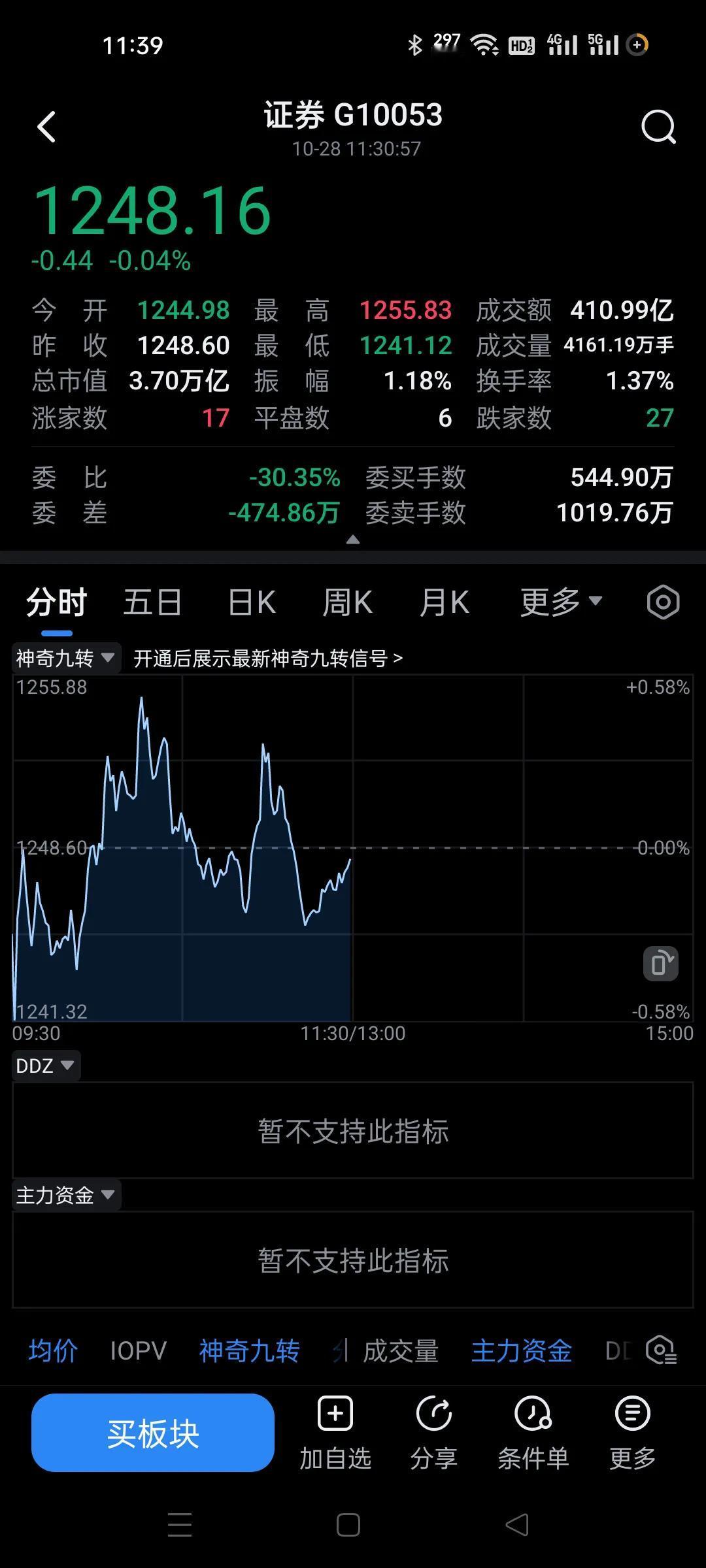Select 成交量 in the indicator strip
This screenshot has height=1568, width=706.
pyautogui.click(x=401, y=1350)
